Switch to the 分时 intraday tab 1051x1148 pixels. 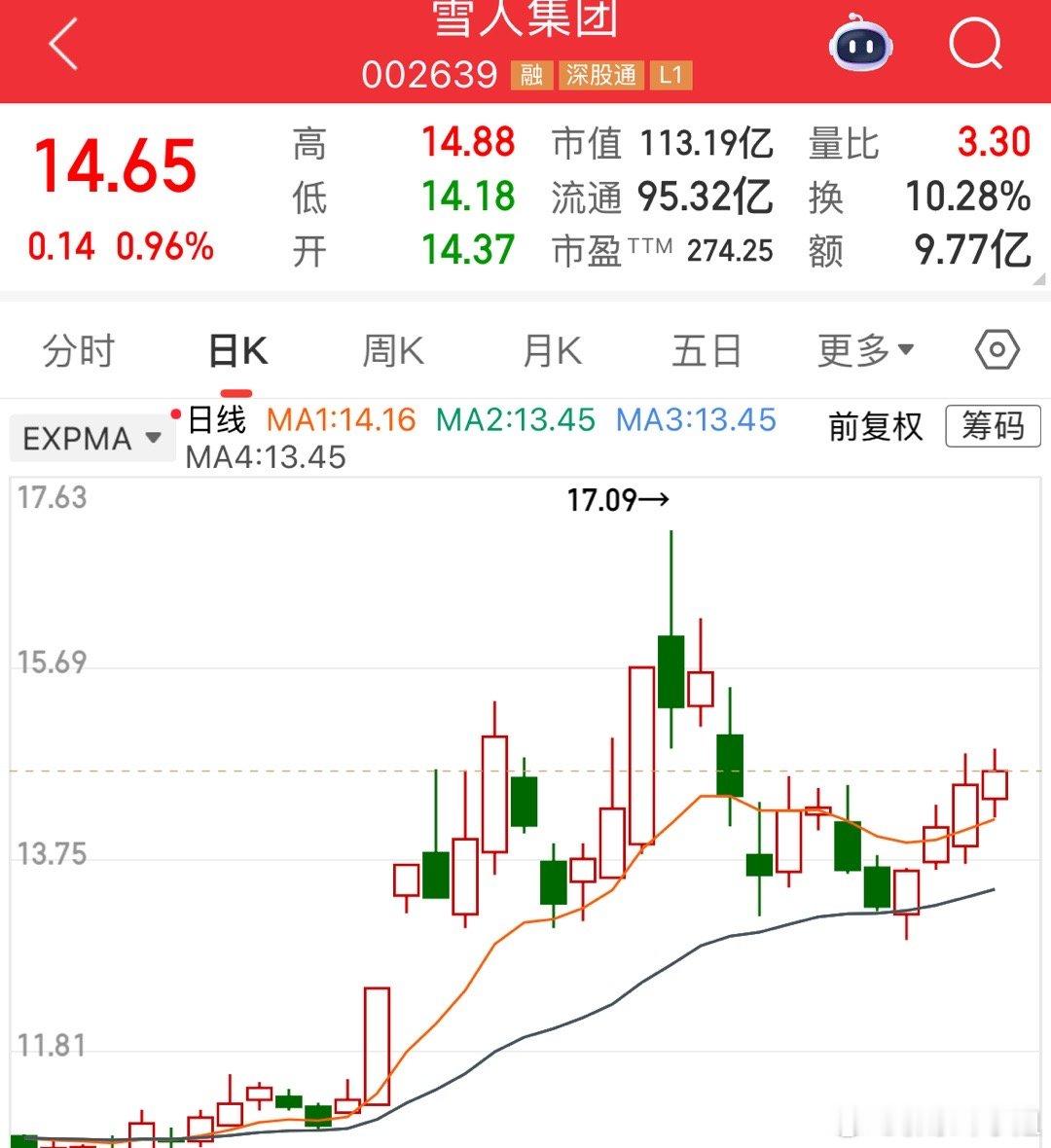click(79, 348)
